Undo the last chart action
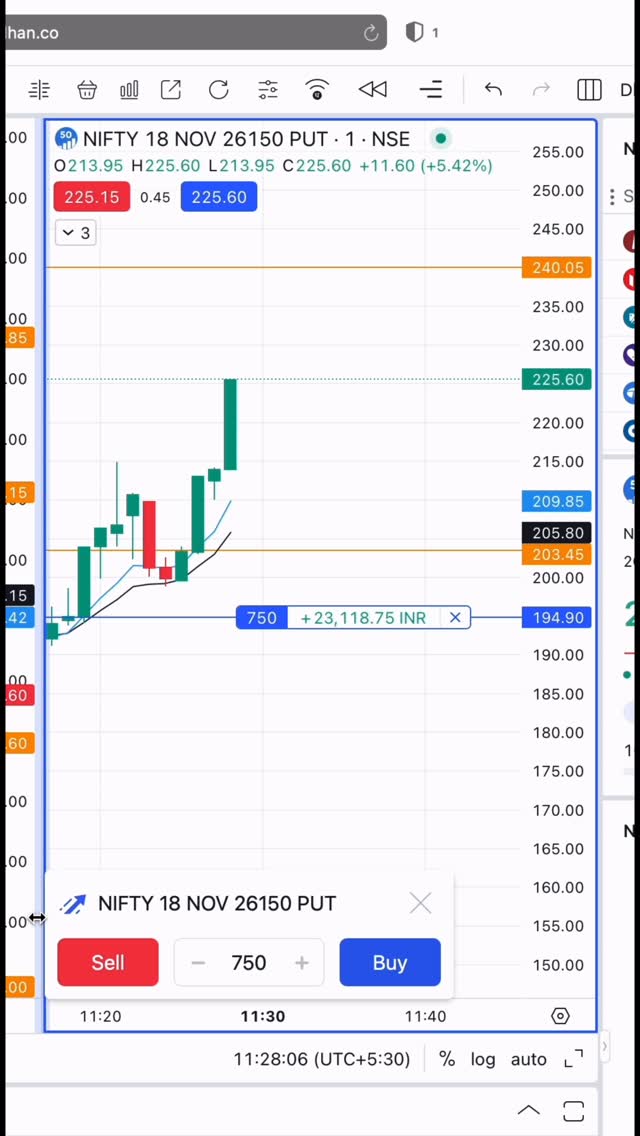 click(493, 90)
